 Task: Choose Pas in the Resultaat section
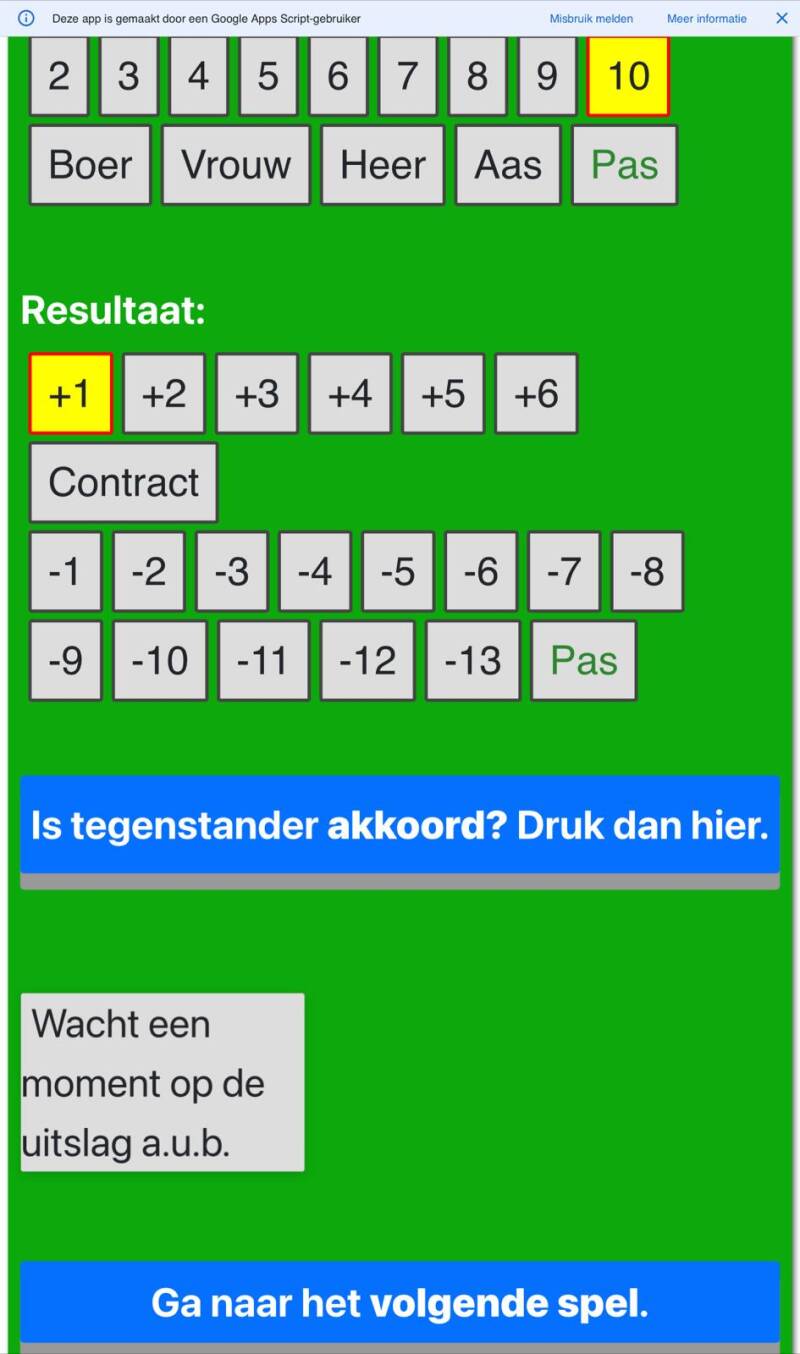point(583,660)
